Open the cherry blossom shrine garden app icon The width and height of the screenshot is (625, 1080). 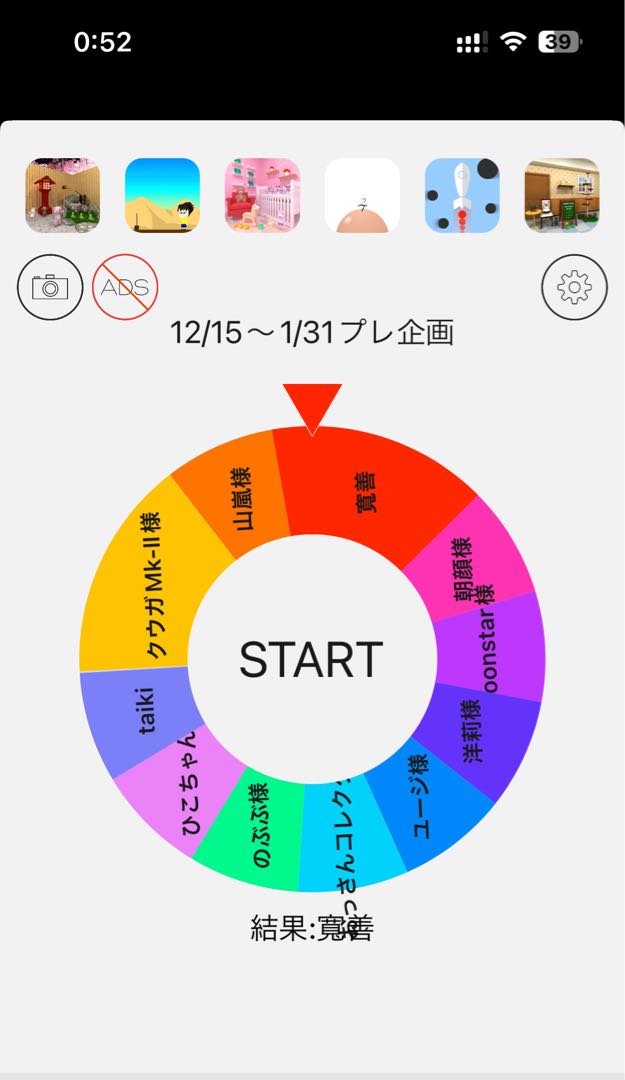[x=62, y=196]
